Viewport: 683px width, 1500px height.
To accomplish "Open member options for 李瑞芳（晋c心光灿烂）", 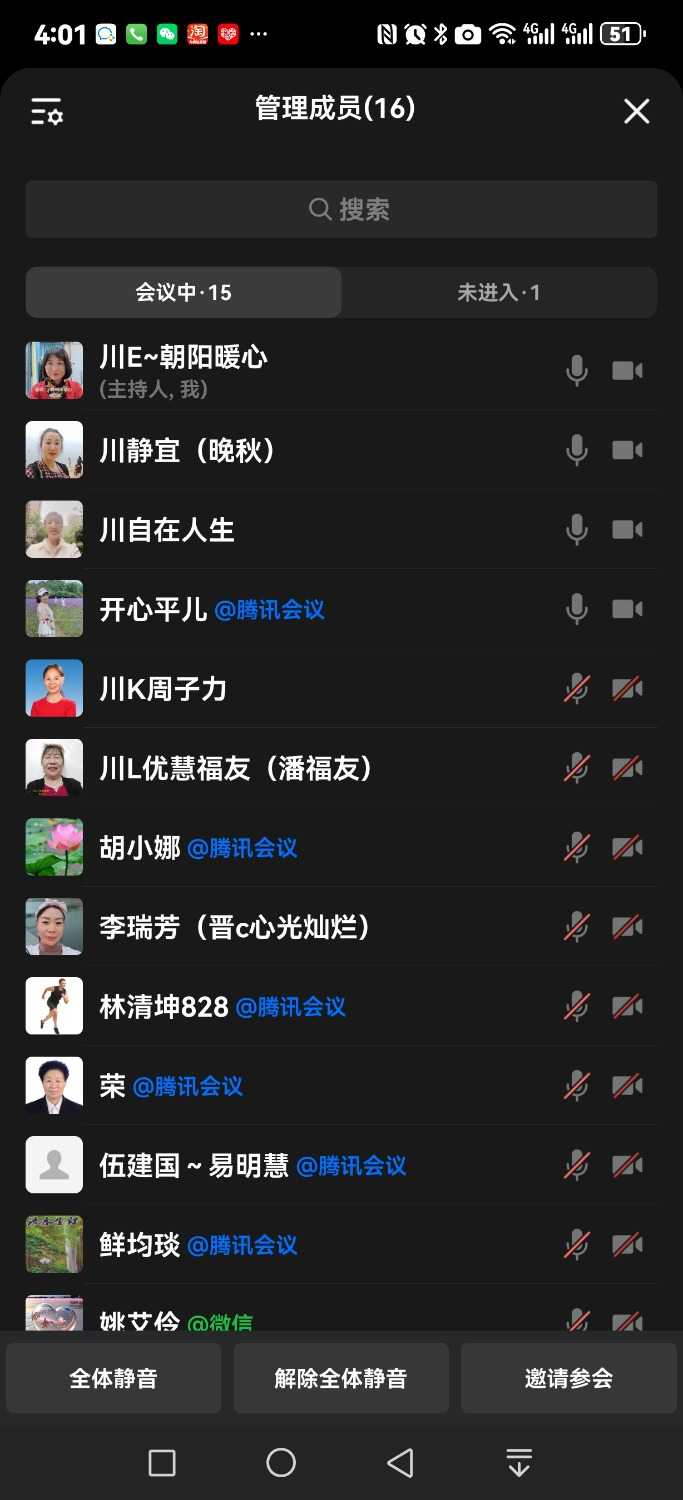I will [x=236, y=927].
